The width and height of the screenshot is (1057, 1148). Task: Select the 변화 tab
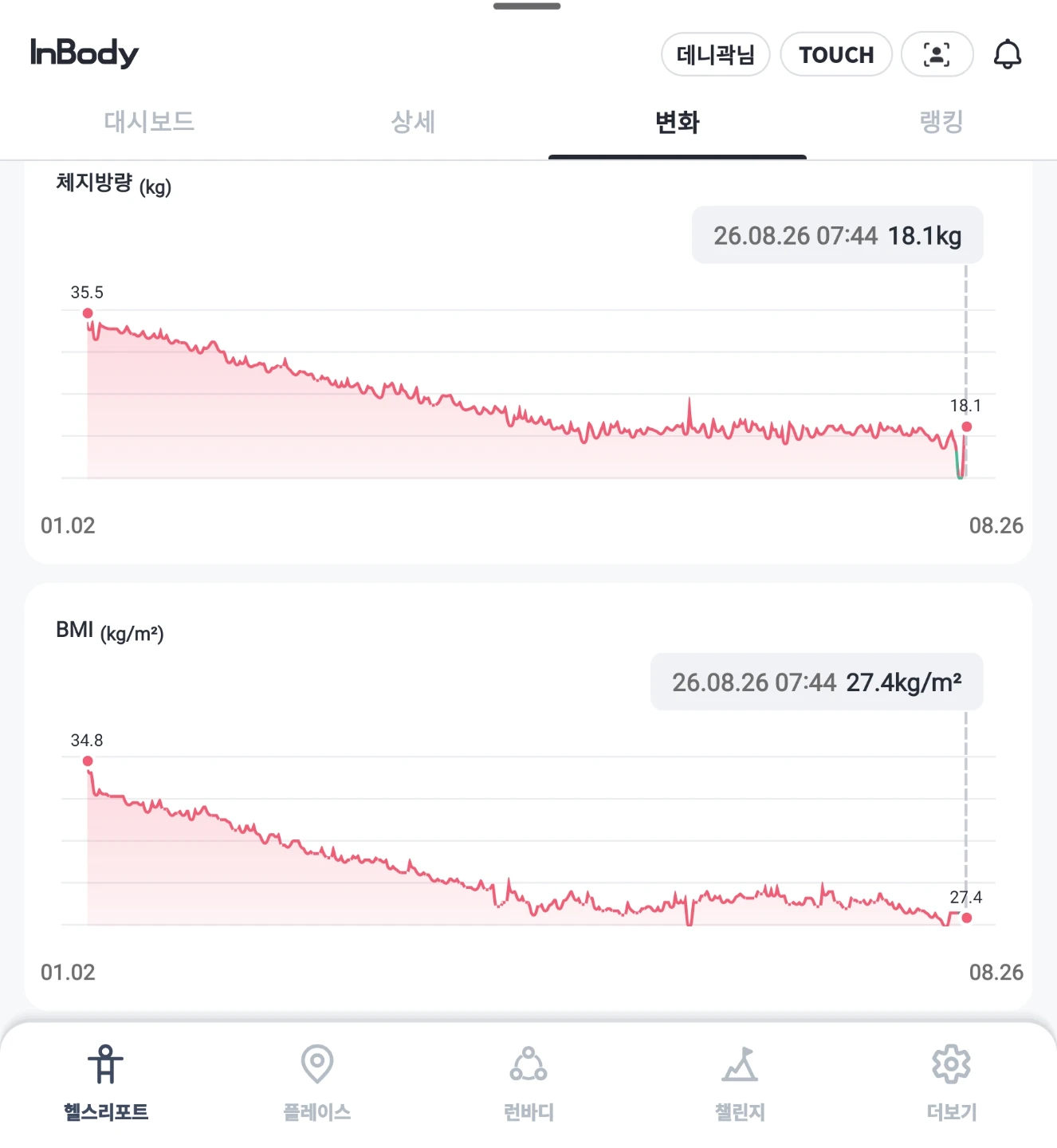pos(678,121)
